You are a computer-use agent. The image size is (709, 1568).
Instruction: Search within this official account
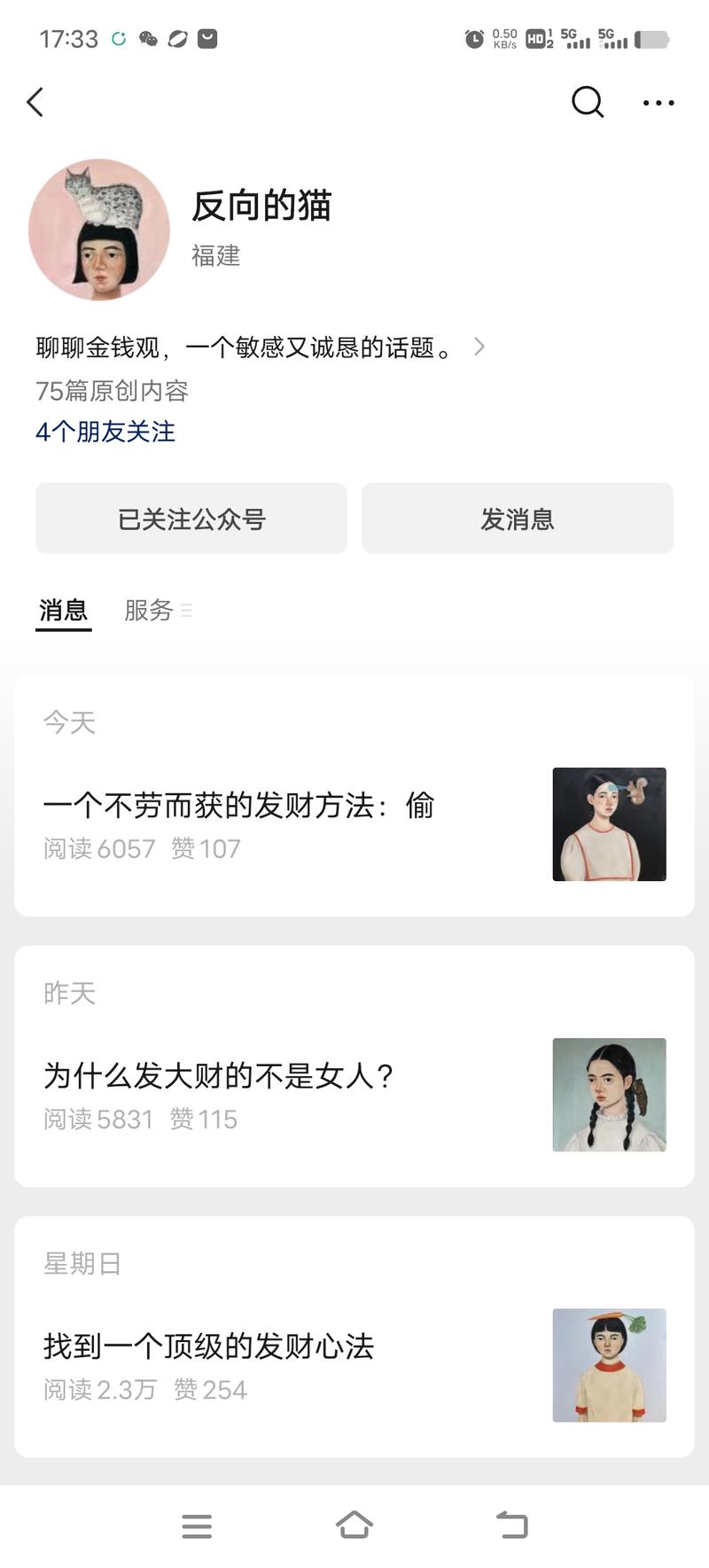point(587,103)
